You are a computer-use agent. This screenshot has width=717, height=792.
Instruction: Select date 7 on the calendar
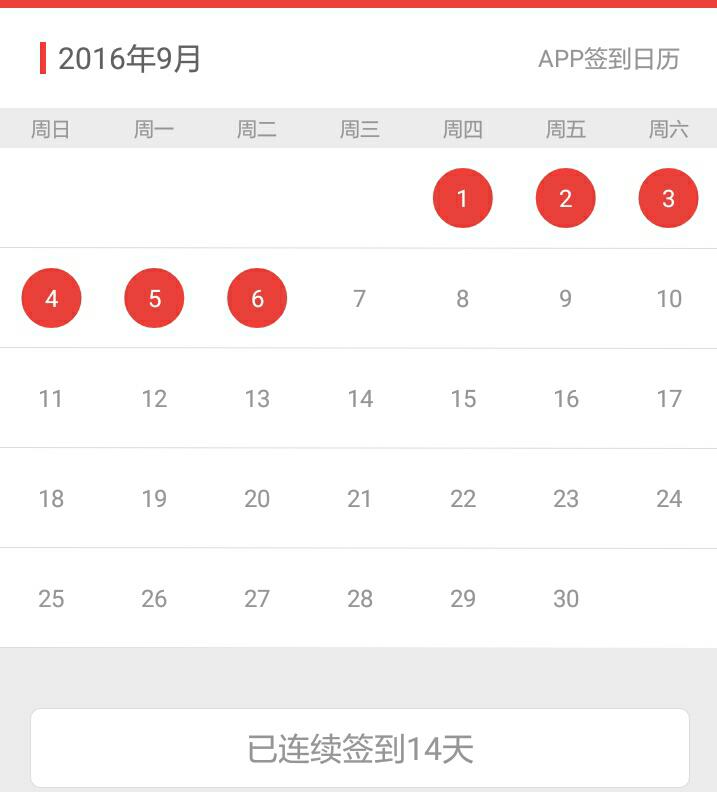[360, 298]
